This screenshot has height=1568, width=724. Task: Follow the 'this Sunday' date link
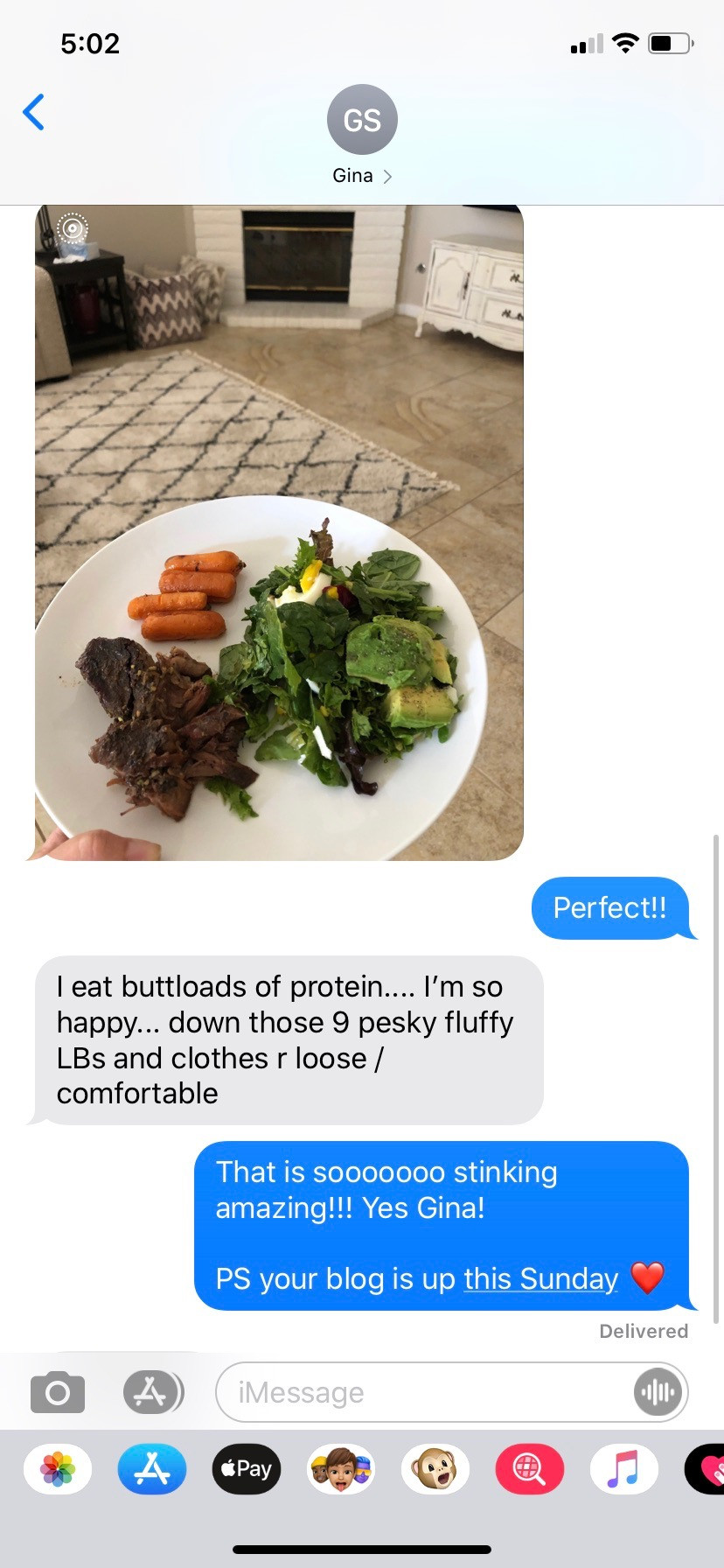pyautogui.click(x=540, y=1278)
